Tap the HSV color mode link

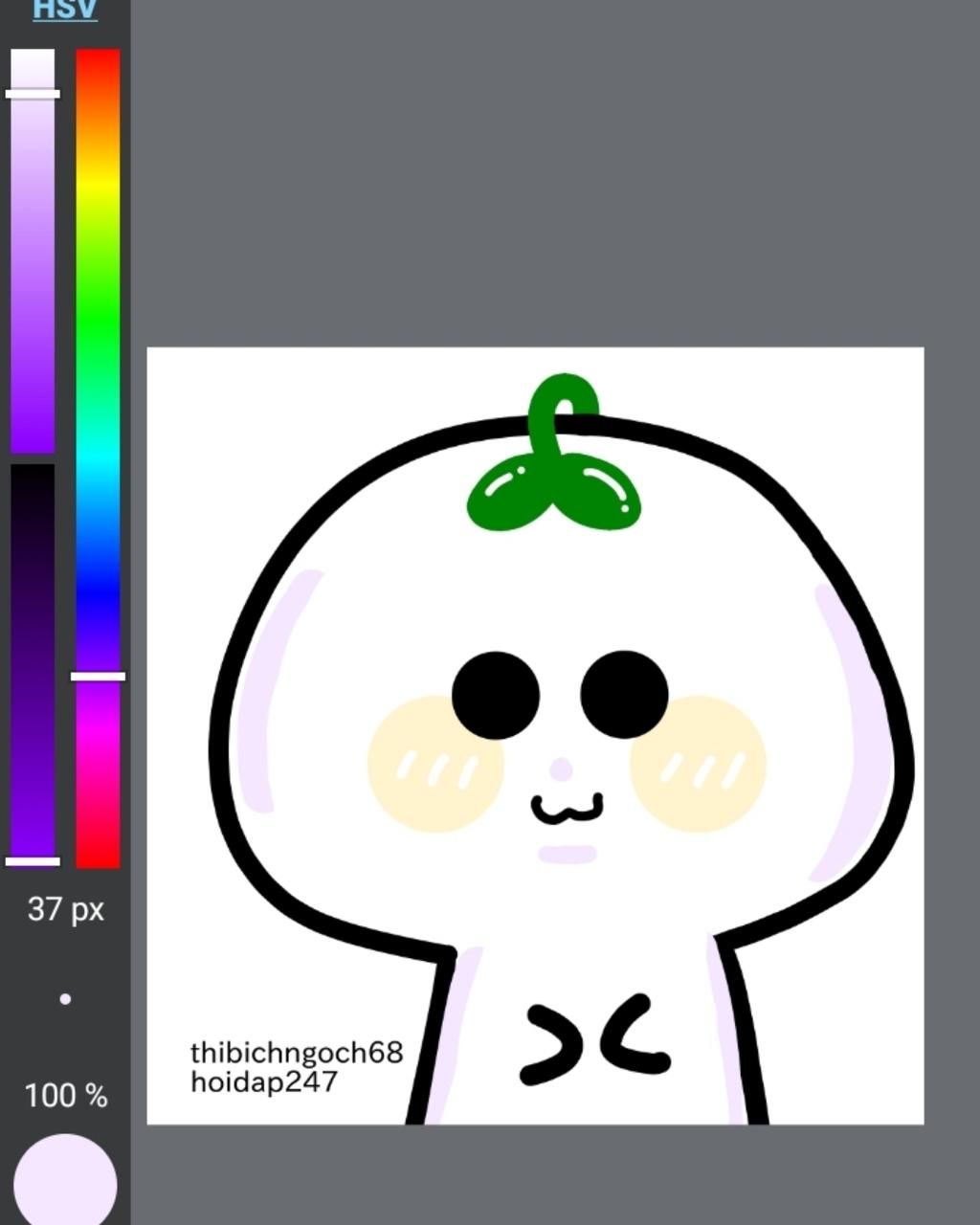[65, 11]
